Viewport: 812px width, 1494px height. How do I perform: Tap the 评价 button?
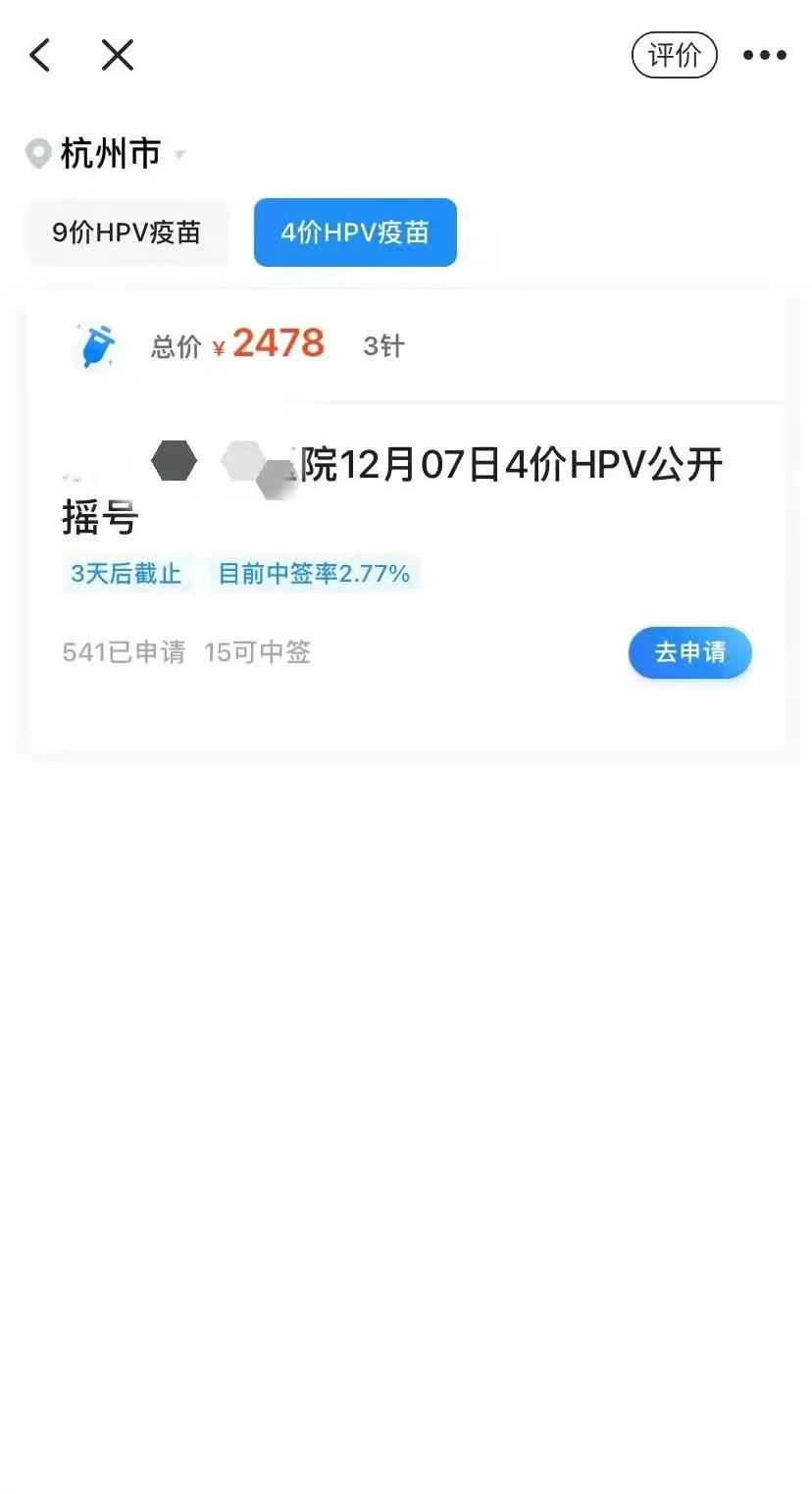(x=675, y=55)
